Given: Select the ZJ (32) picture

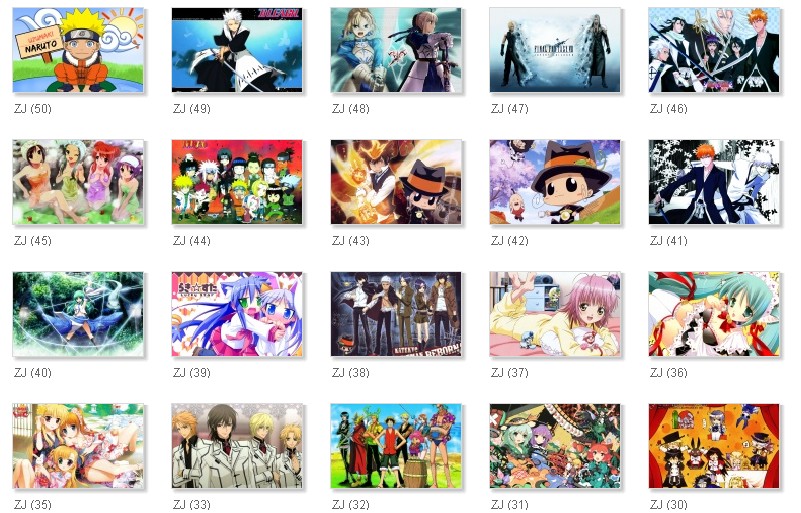Looking at the screenshot, I should click(396, 446).
